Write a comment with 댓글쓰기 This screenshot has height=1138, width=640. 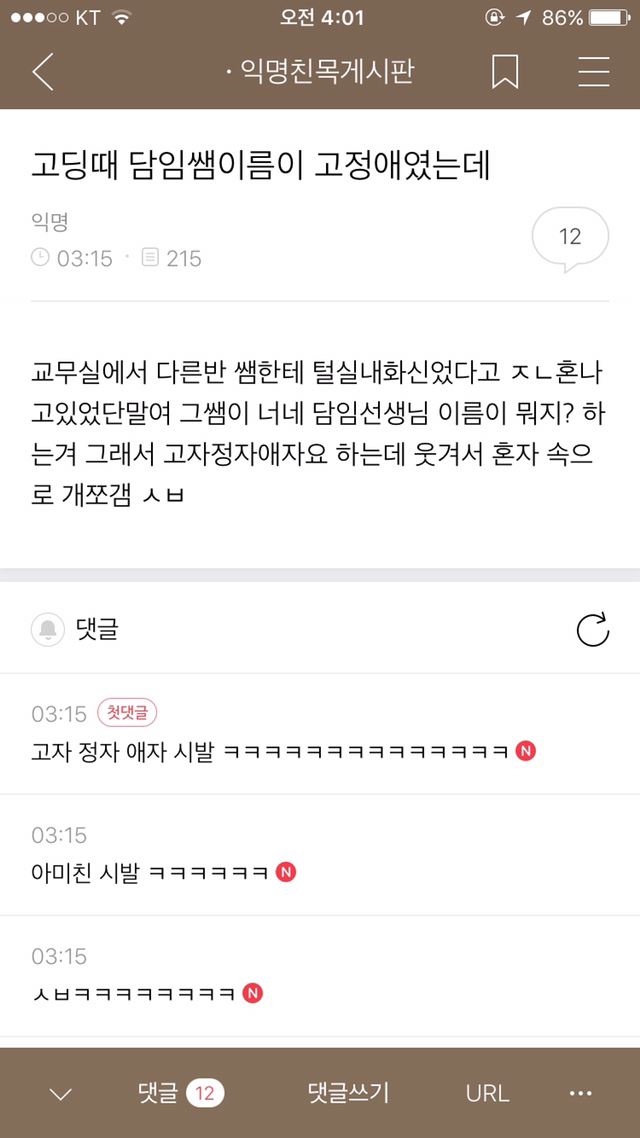(x=348, y=1093)
